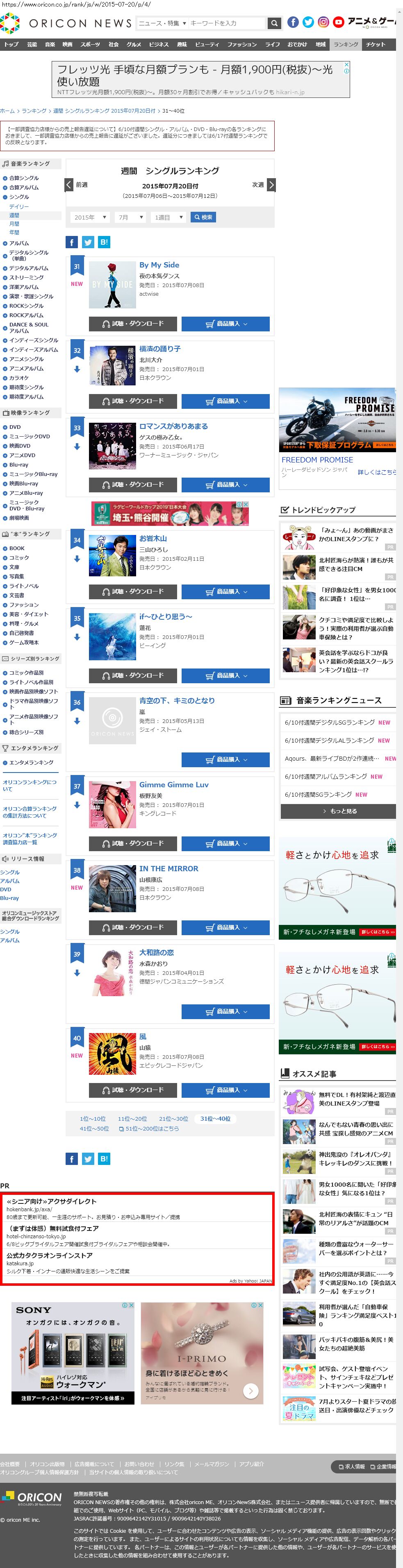
Task: Open the By My Side song title link
Action: click(159, 265)
